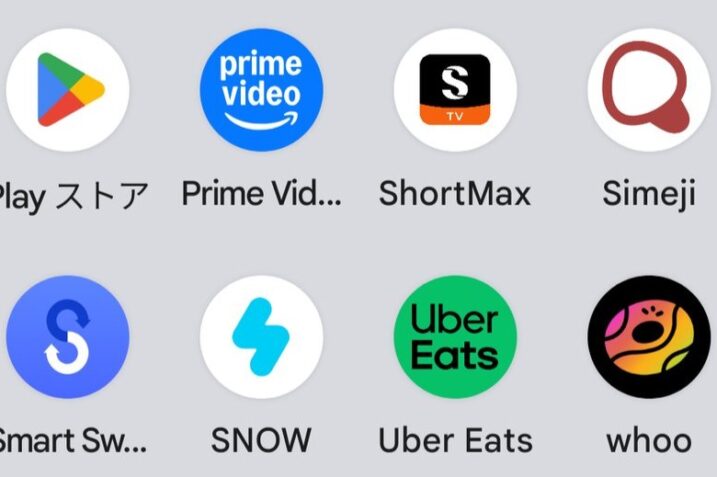
Task: Open the Simeji keyboard app
Action: click(649, 90)
